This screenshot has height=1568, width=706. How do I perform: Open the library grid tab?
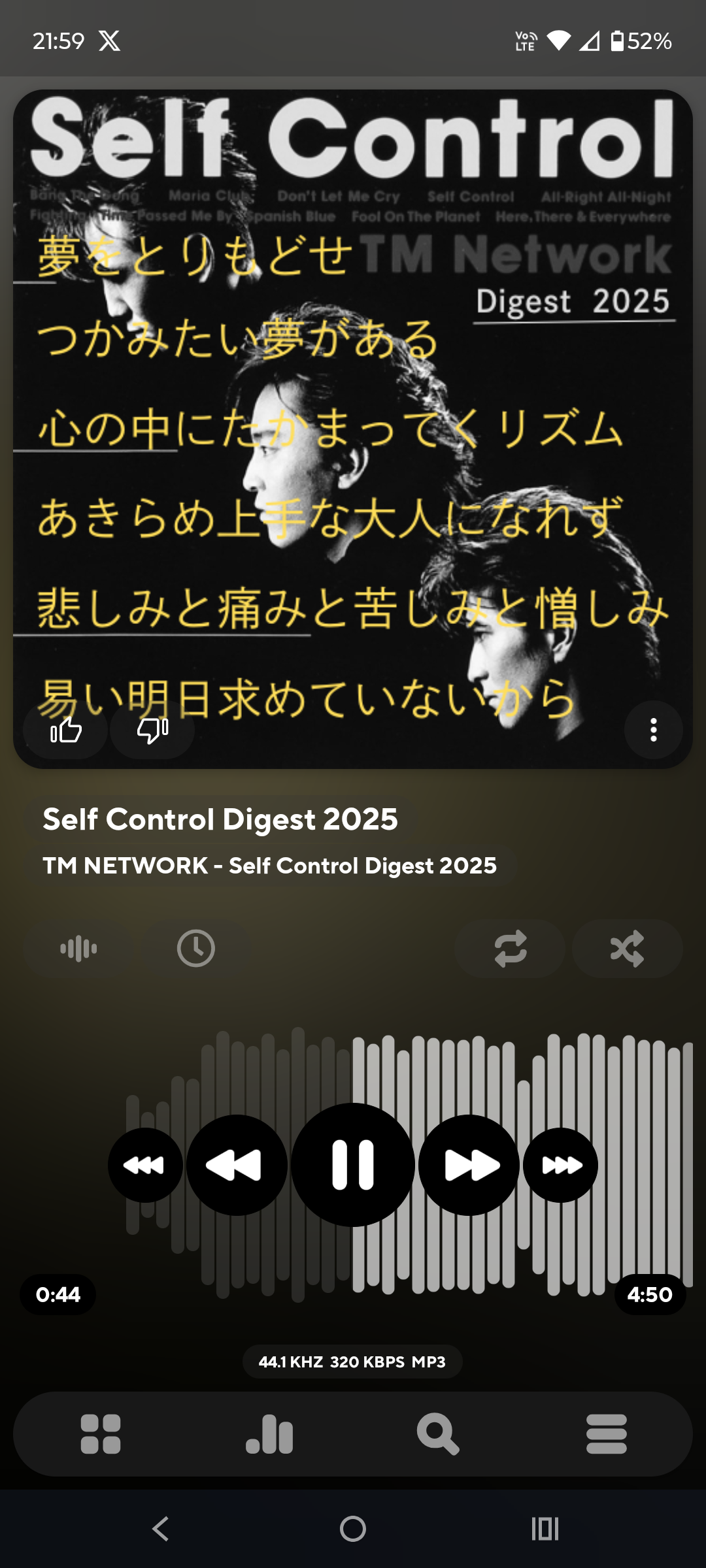[x=101, y=1434]
